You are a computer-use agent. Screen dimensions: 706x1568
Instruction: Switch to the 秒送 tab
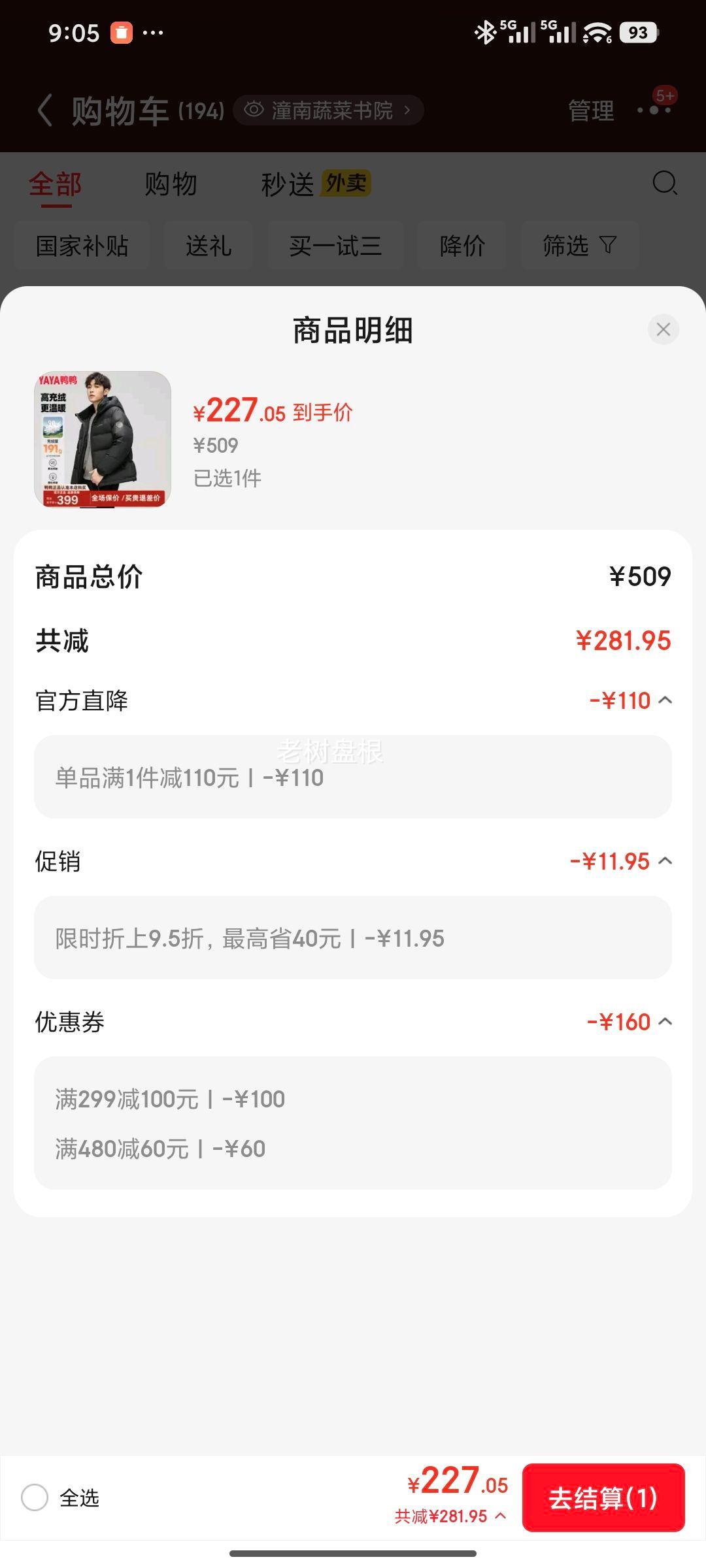click(x=286, y=184)
